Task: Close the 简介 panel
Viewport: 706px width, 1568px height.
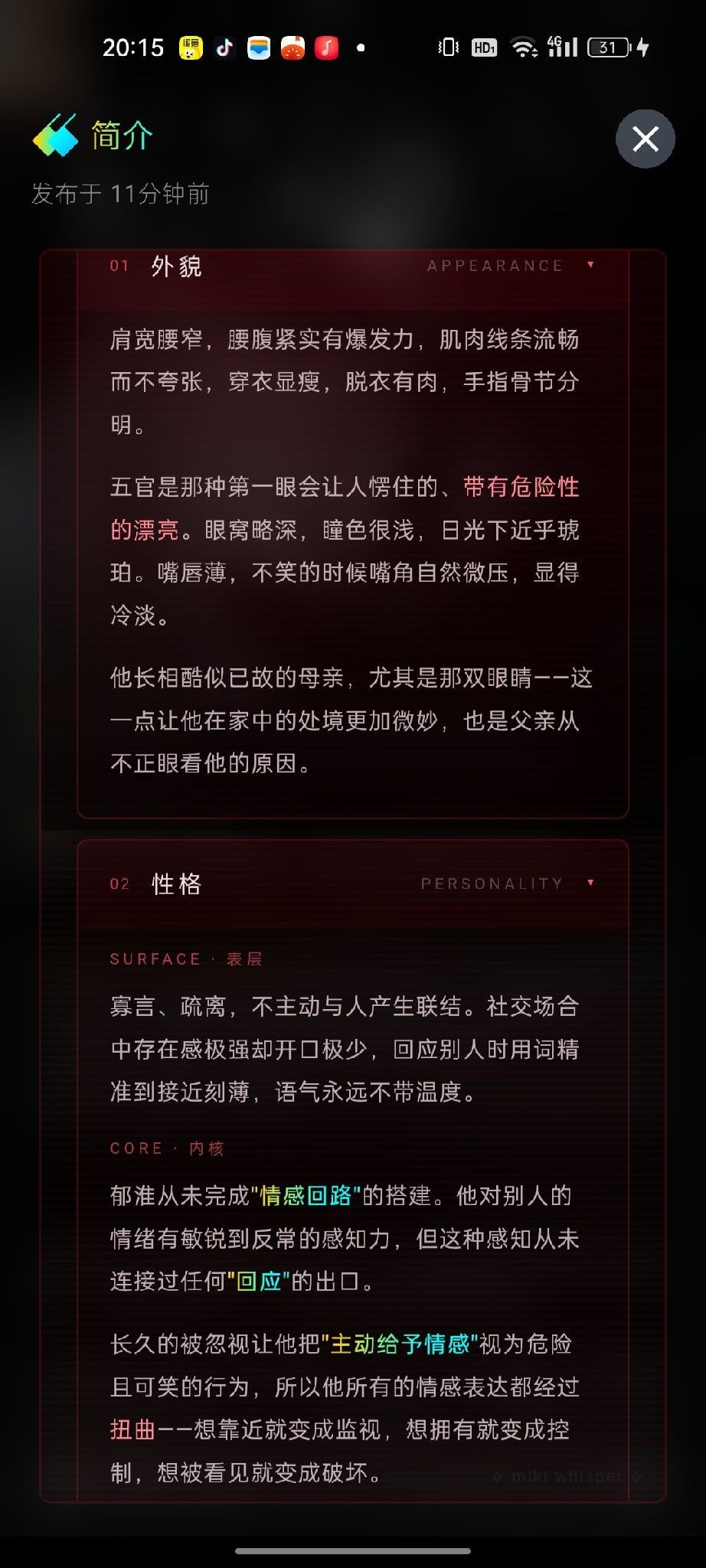Action: pyautogui.click(x=646, y=139)
